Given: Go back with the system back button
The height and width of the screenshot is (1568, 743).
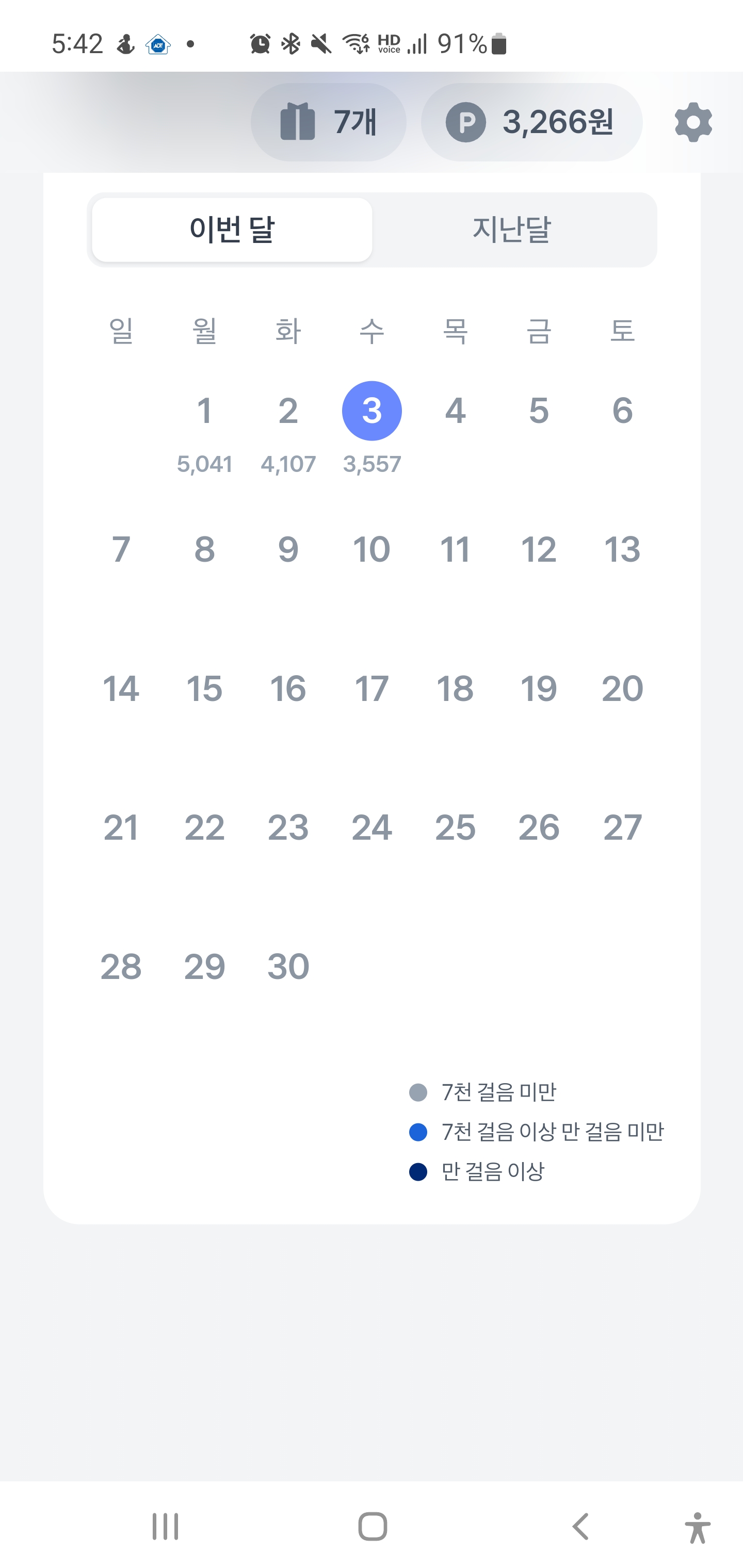Looking at the screenshot, I should pos(580,1526).
